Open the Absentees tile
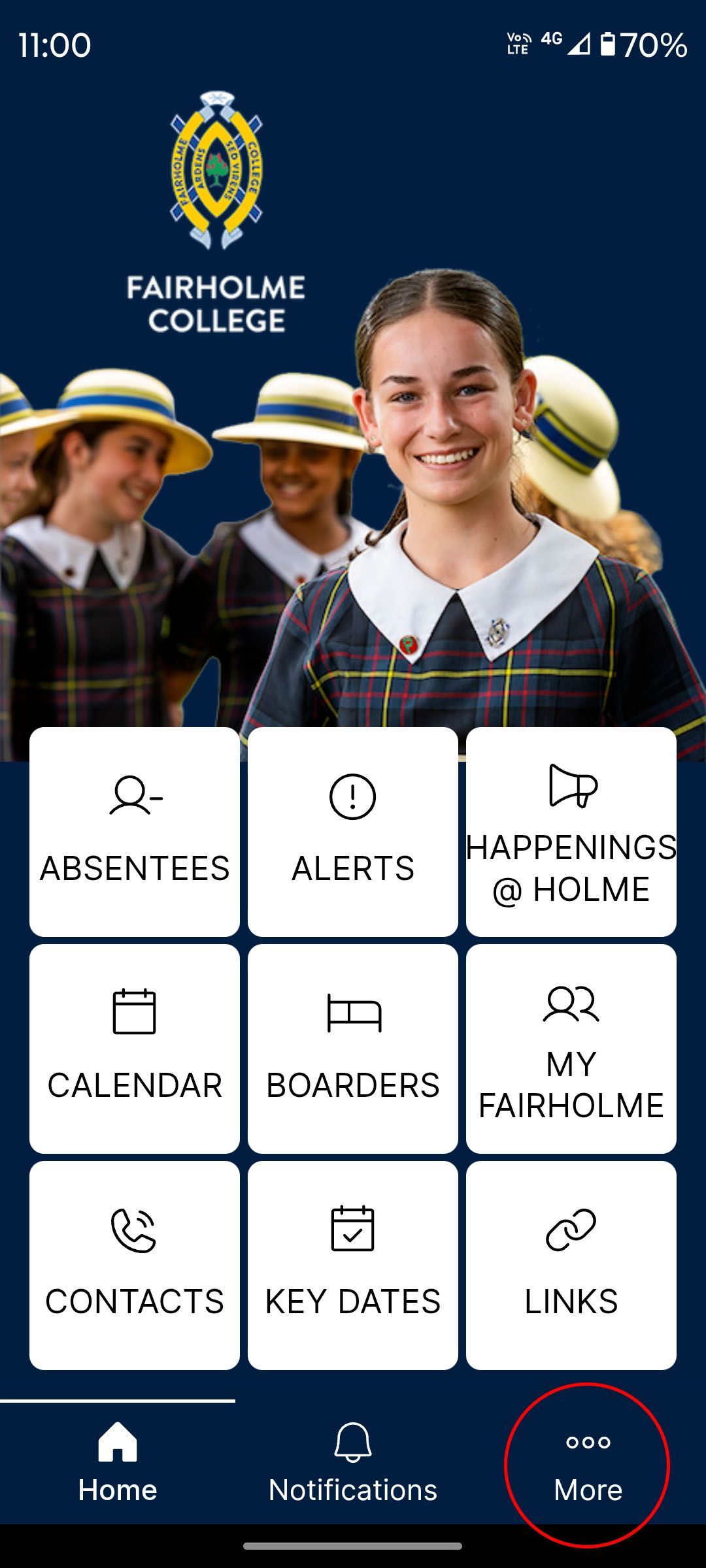Viewport: 706px width, 1568px height. coord(135,832)
